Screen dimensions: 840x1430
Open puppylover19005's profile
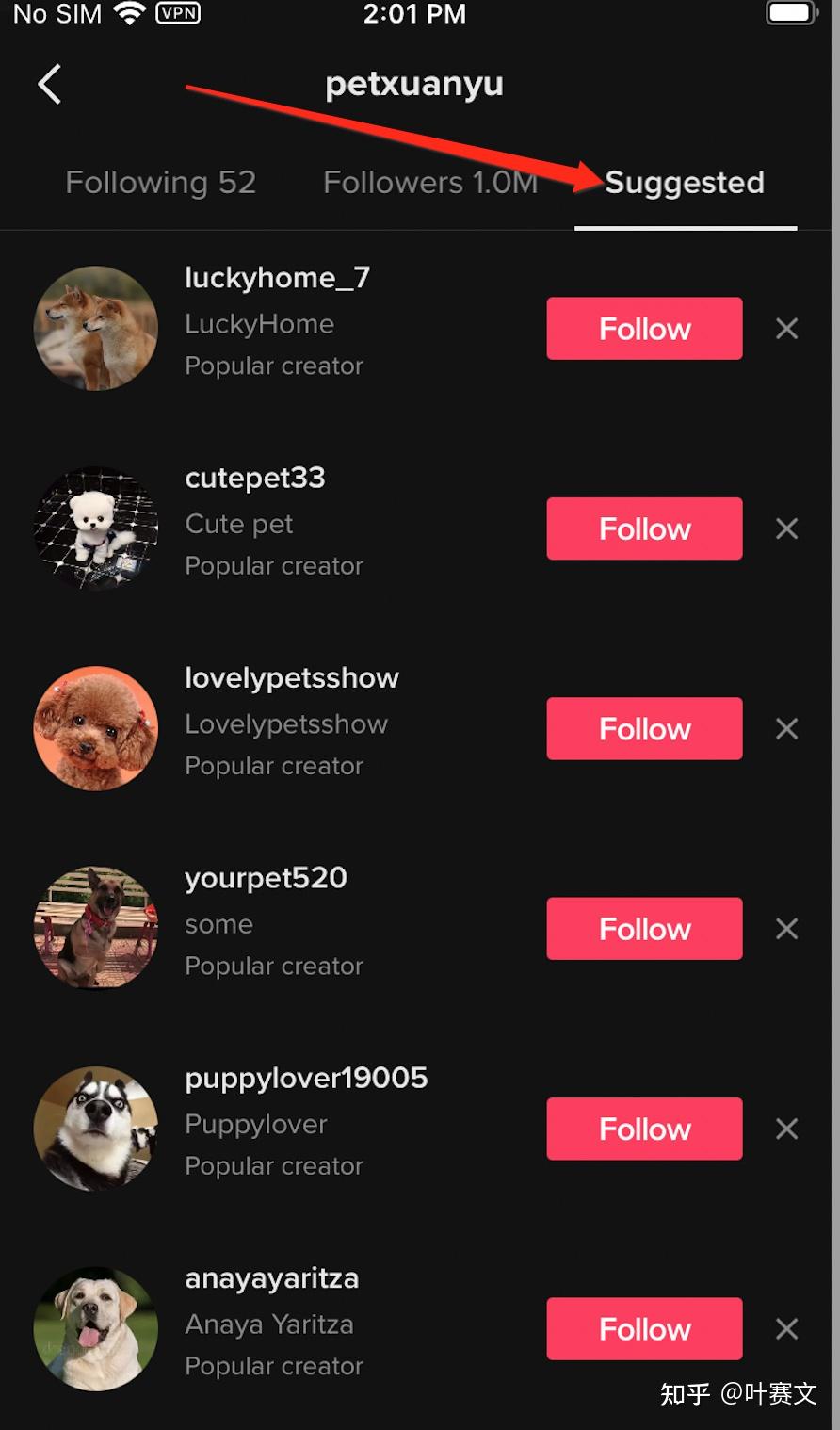coord(306,1078)
